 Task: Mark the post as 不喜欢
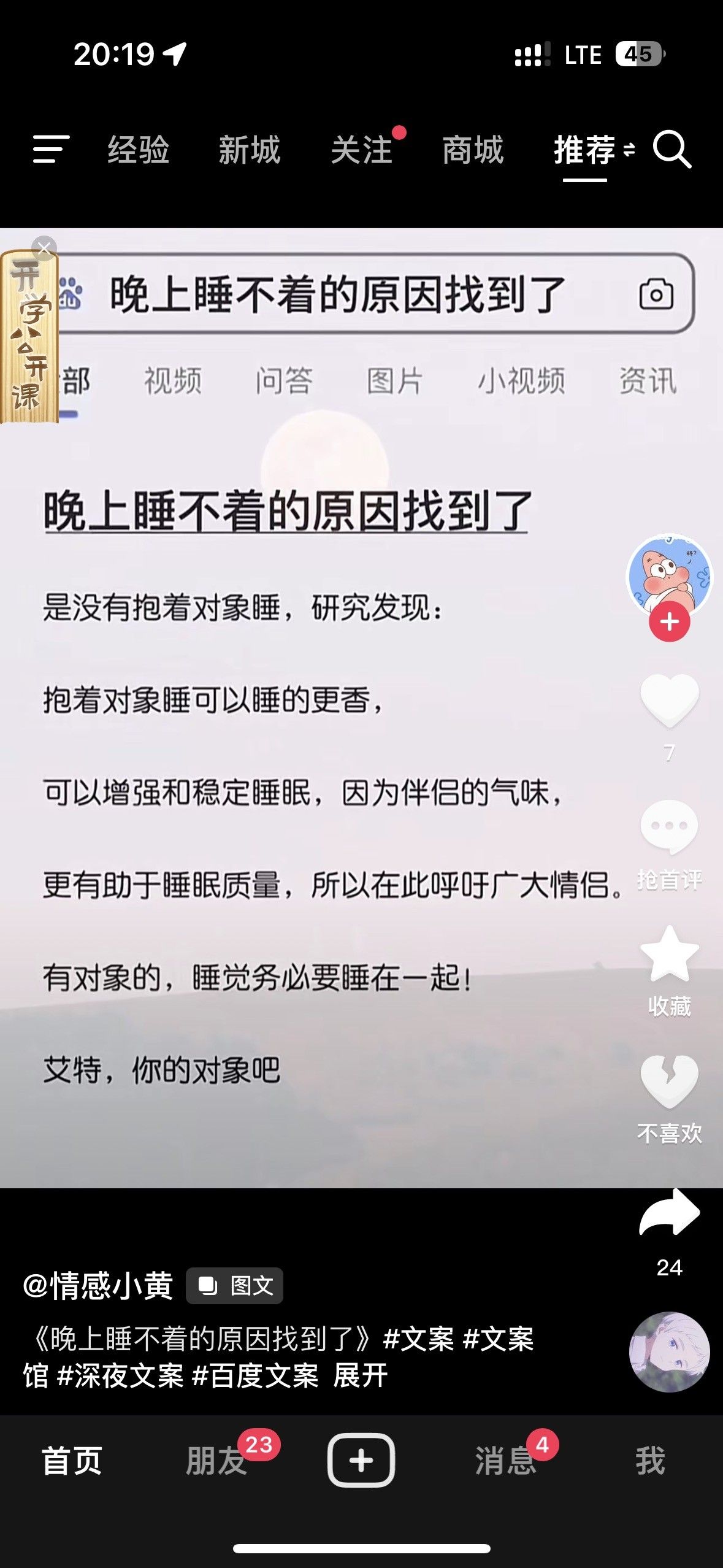click(669, 1083)
